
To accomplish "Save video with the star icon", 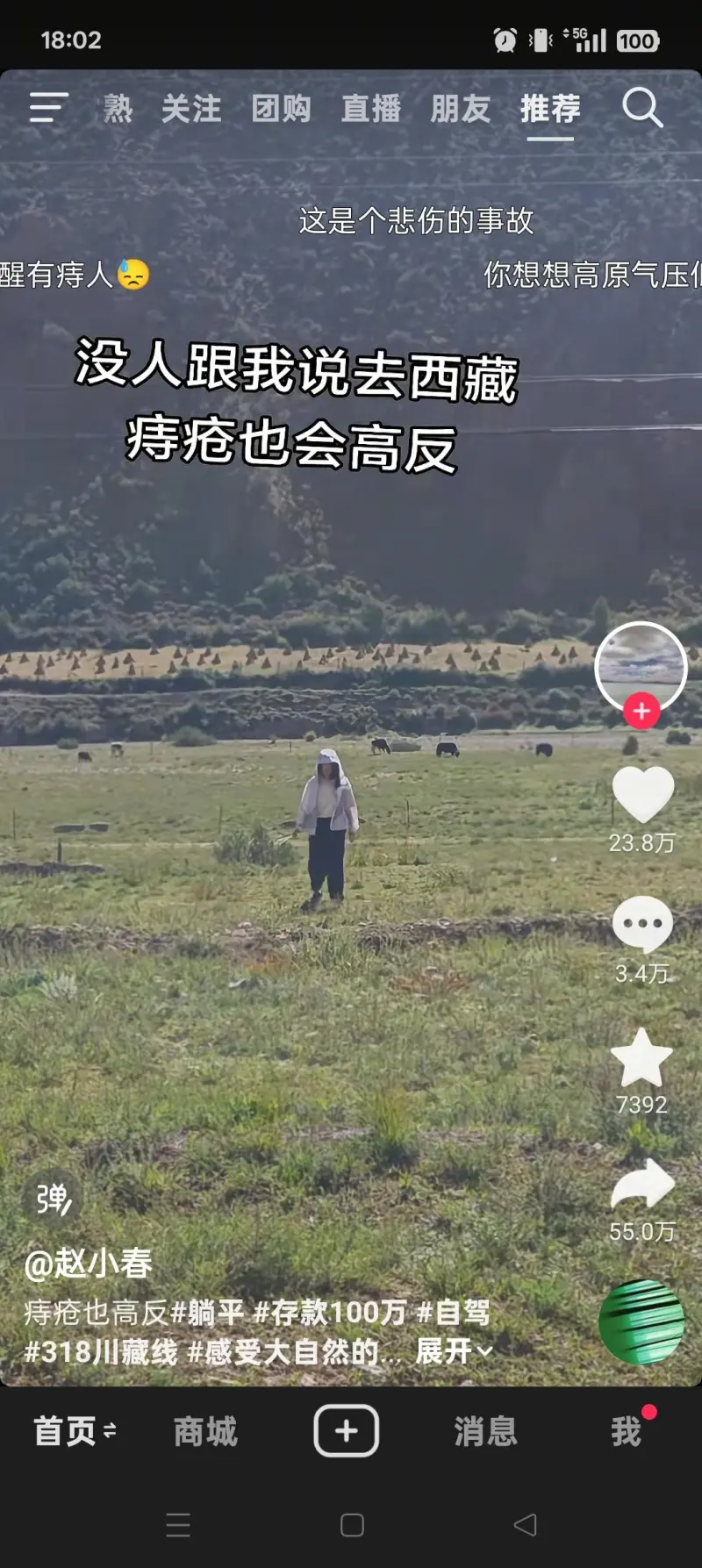I will (641, 1057).
